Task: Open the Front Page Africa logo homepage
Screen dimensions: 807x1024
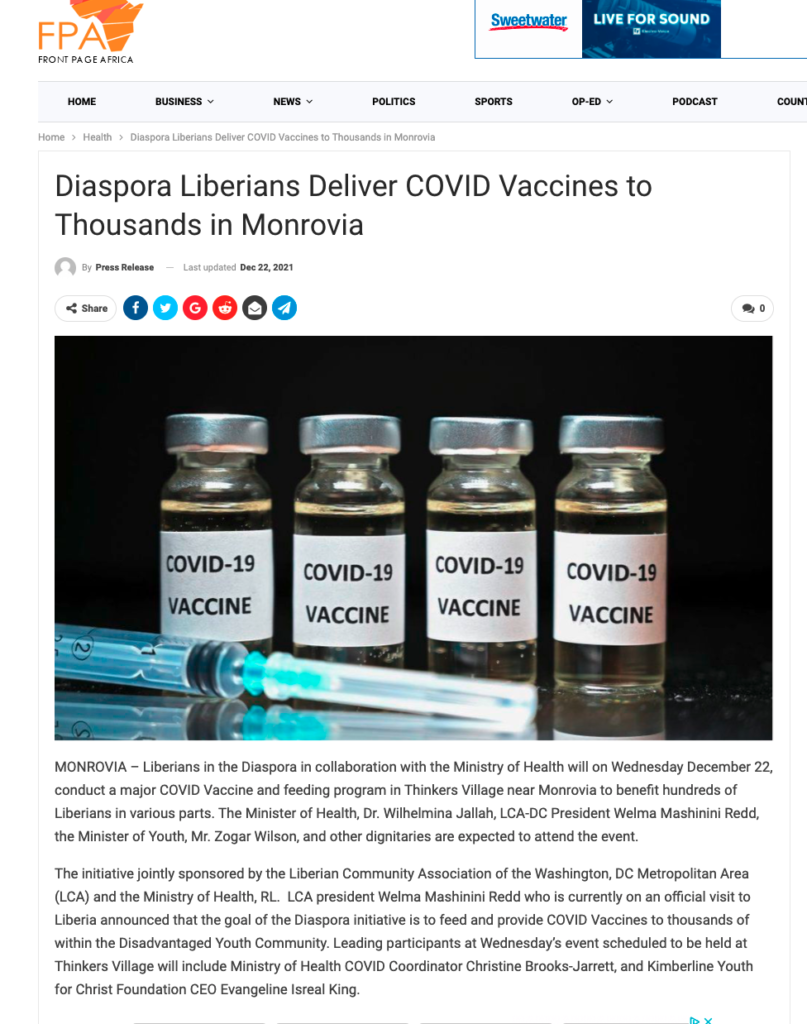Action: tap(88, 34)
